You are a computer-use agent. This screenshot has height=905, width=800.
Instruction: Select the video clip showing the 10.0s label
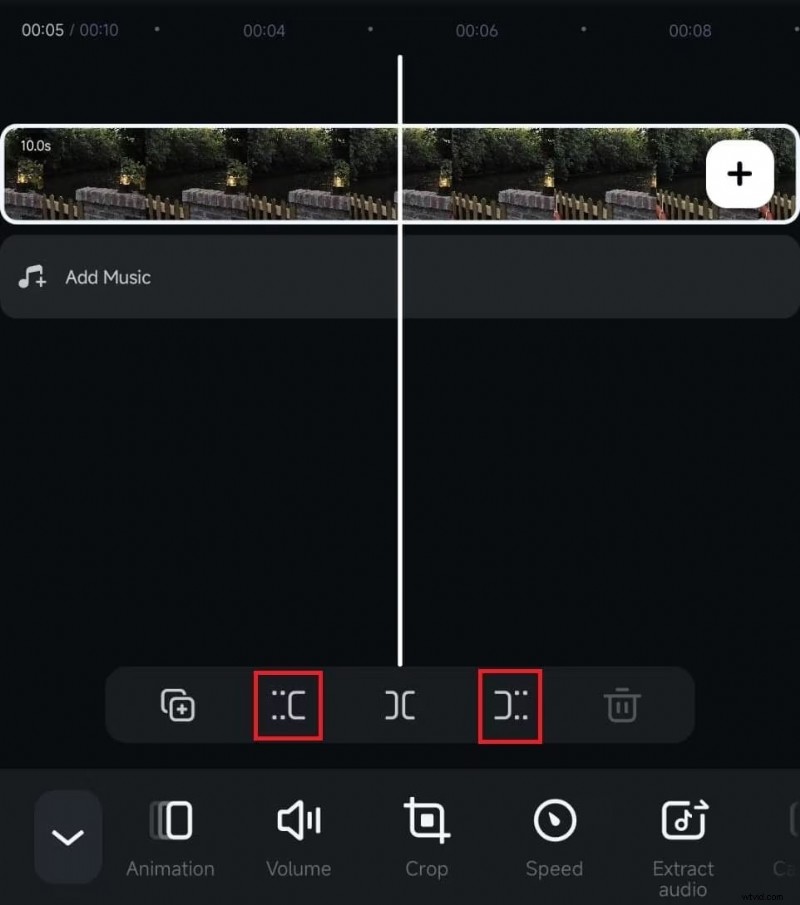click(200, 174)
